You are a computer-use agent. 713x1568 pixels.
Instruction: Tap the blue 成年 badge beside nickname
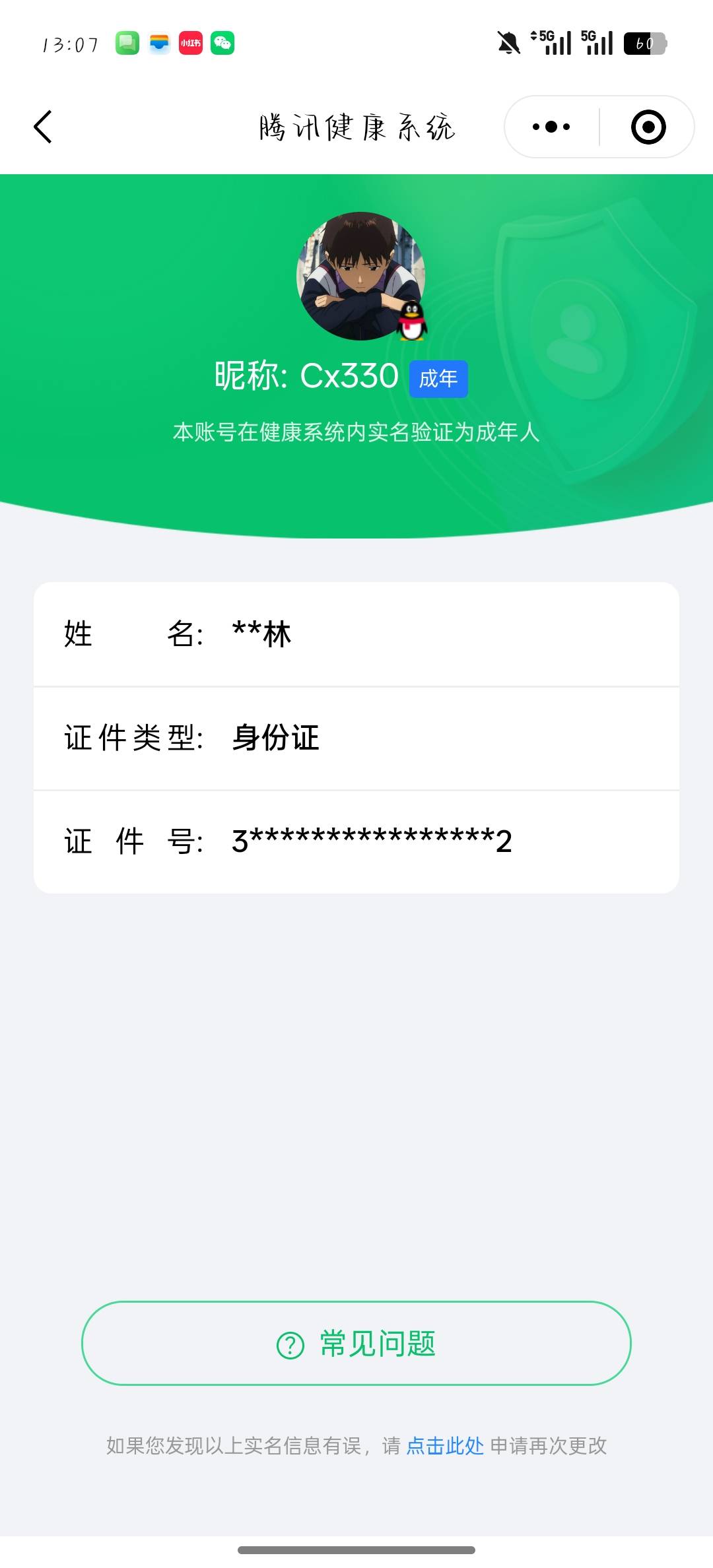pyautogui.click(x=438, y=379)
